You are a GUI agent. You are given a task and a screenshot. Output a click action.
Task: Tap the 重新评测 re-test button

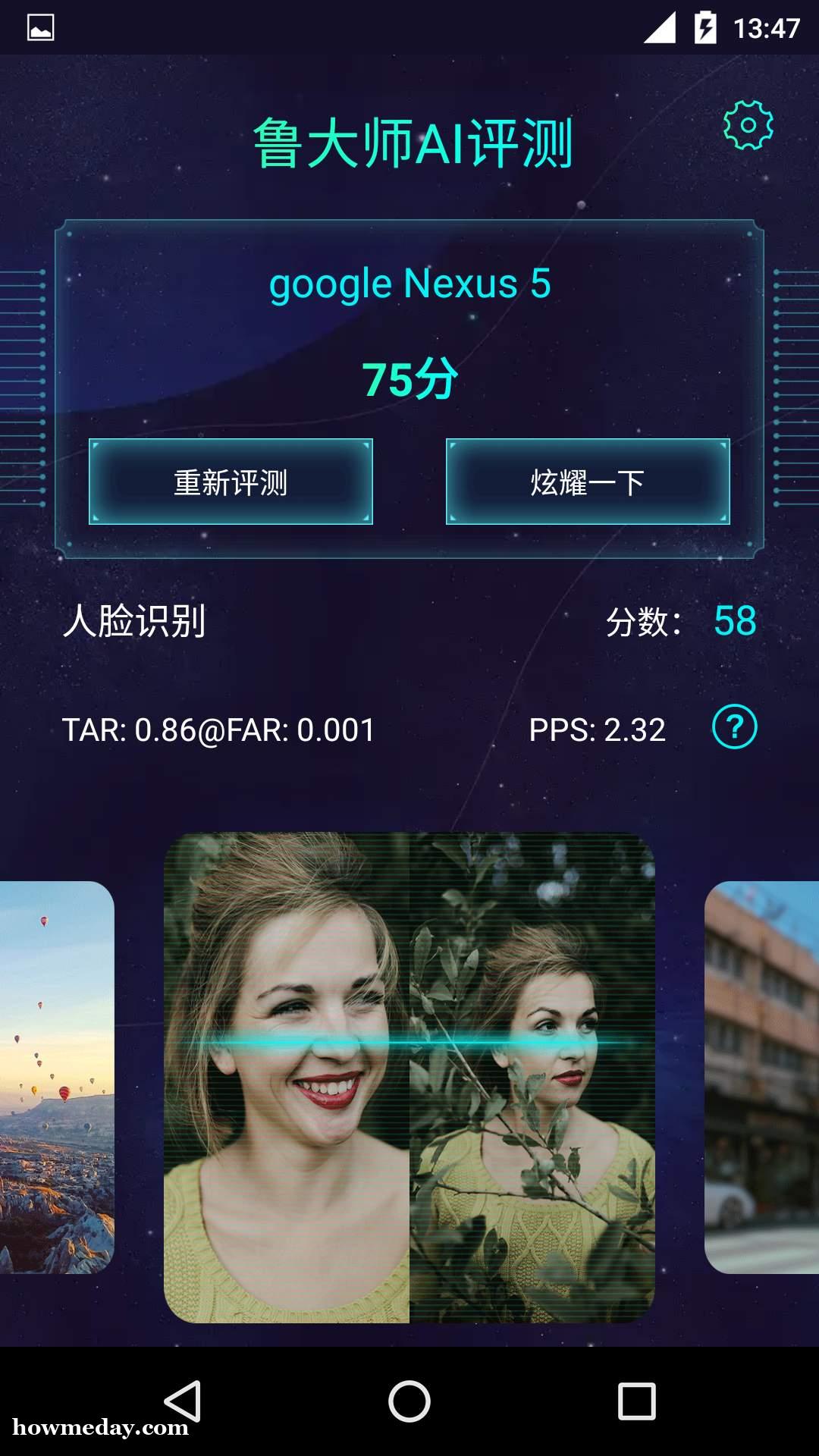(x=231, y=482)
